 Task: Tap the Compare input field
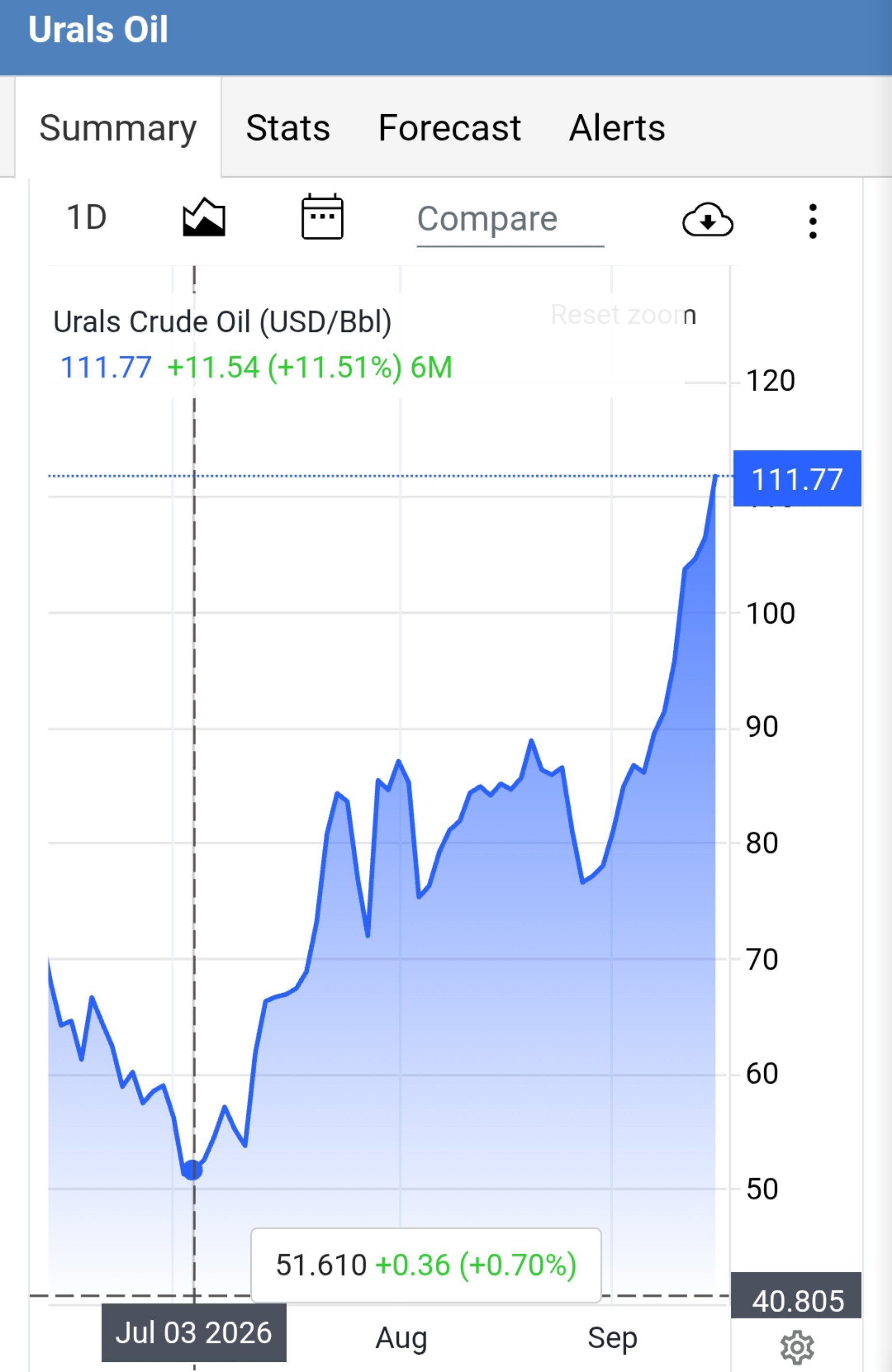pyautogui.click(x=510, y=219)
